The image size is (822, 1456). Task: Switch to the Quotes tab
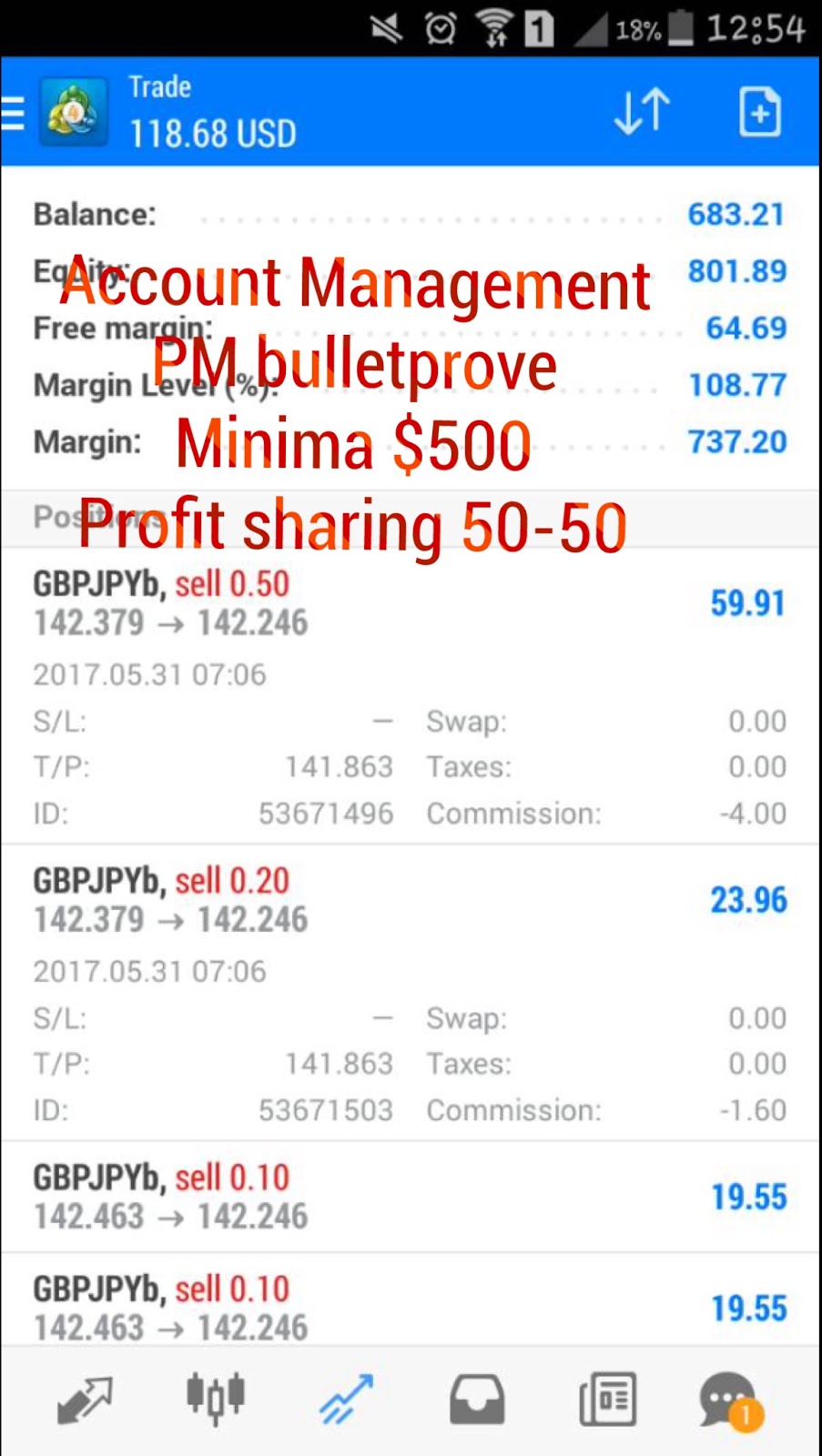84,1399
